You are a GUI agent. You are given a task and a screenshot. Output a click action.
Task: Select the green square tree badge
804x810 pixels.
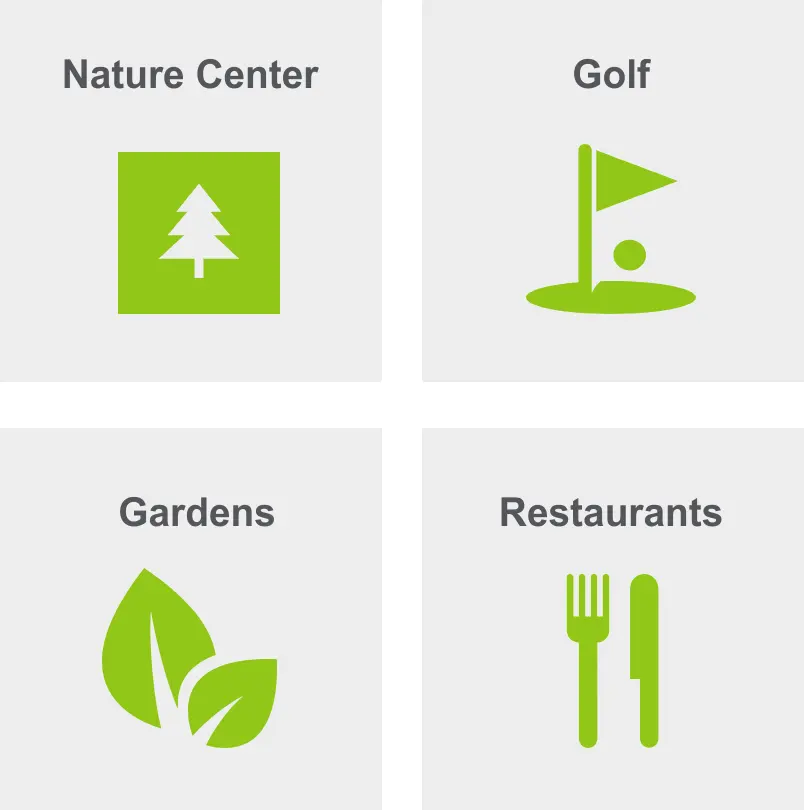pyautogui.click(x=199, y=231)
